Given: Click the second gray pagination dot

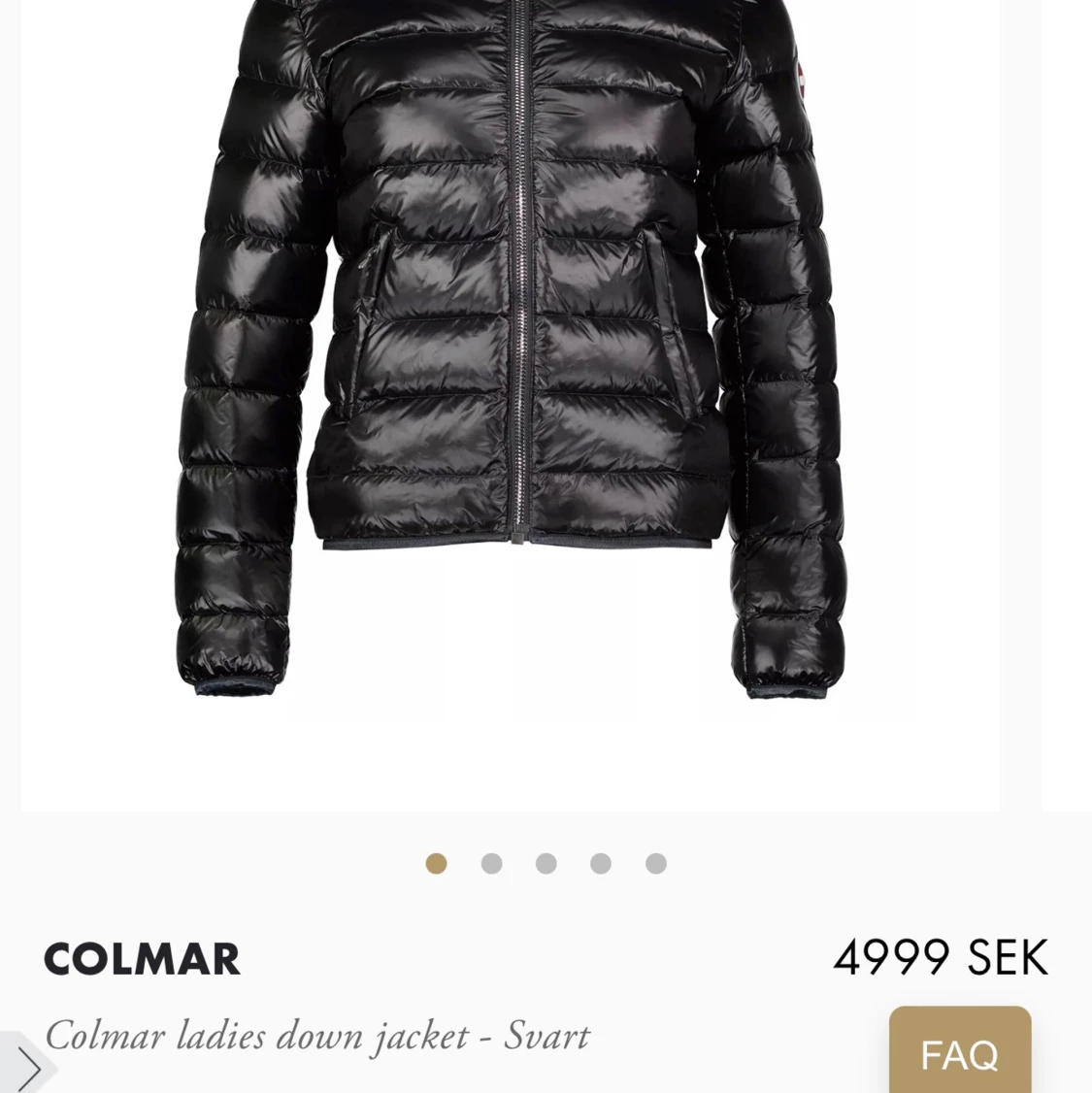Looking at the screenshot, I should pyautogui.click(x=492, y=864).
